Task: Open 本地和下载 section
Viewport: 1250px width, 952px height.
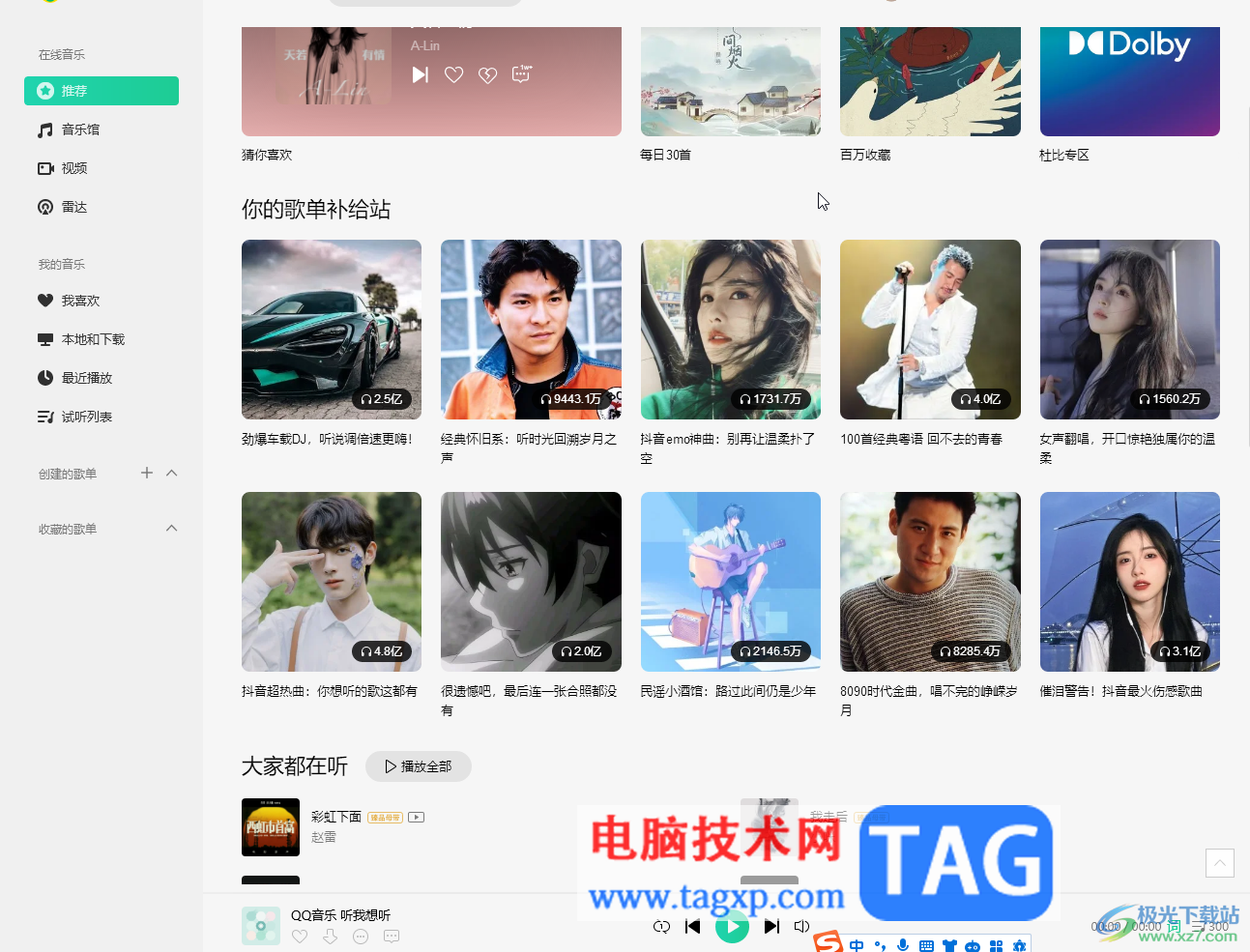Action: [92, 339]
